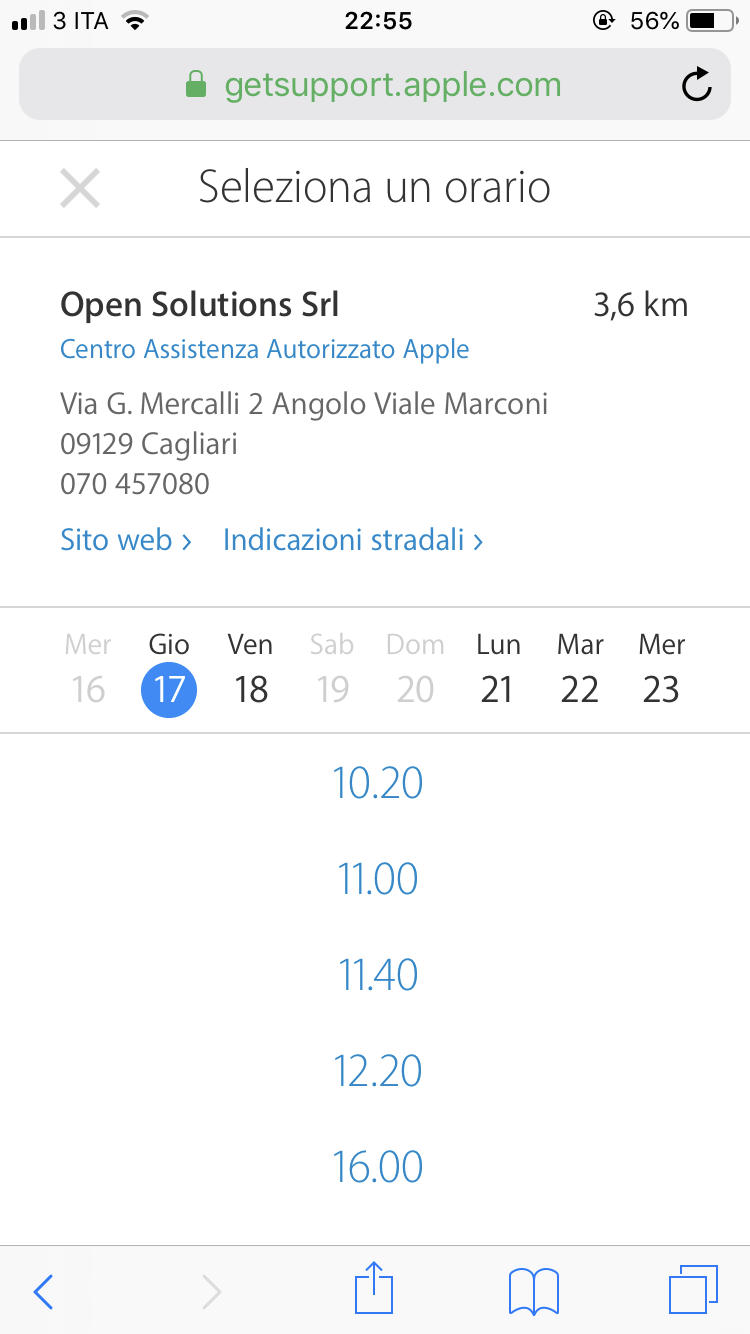Select Gio 17 in the date strip
The image size is (750, 1334).
point(169,669)
